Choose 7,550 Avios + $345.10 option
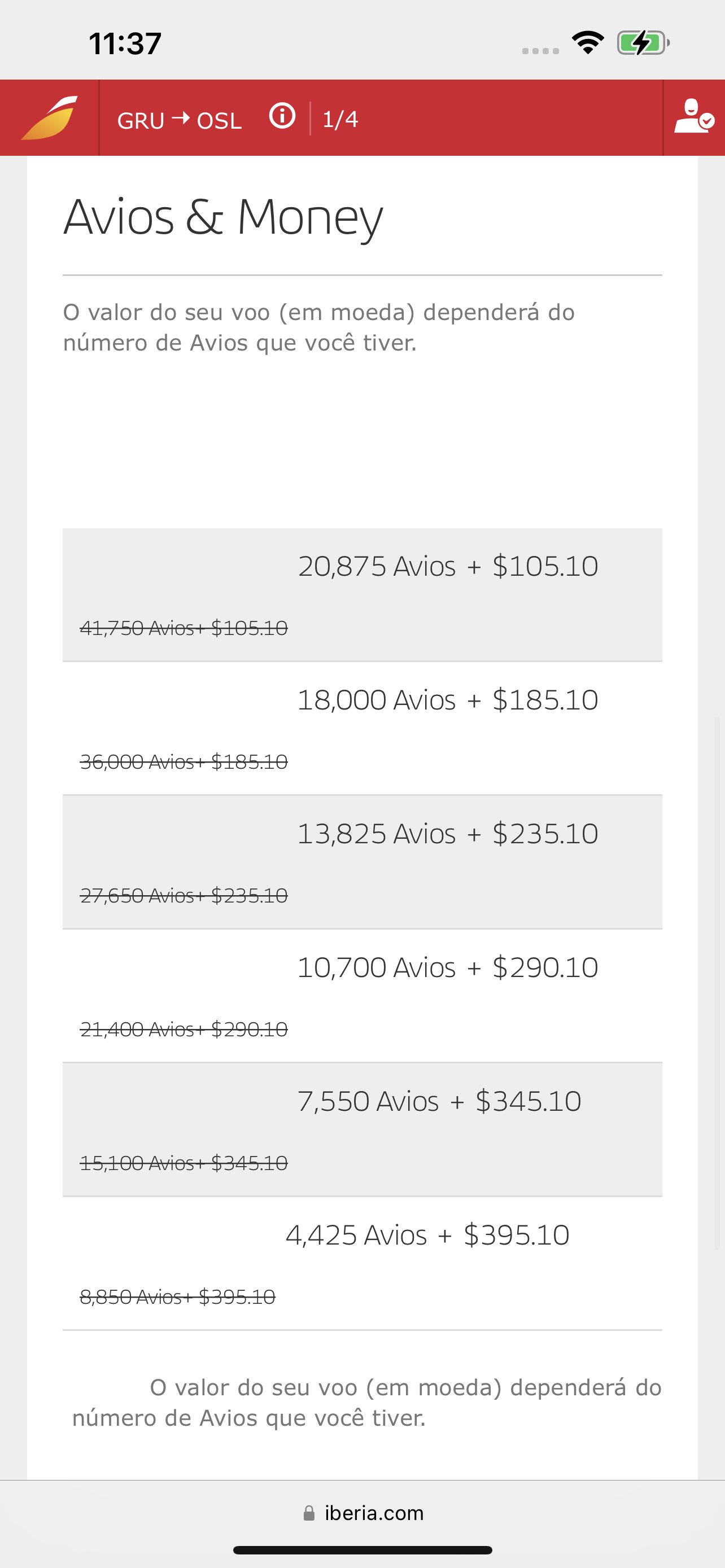Viewport: 725px width, 1568px height. click(362, 1130)
